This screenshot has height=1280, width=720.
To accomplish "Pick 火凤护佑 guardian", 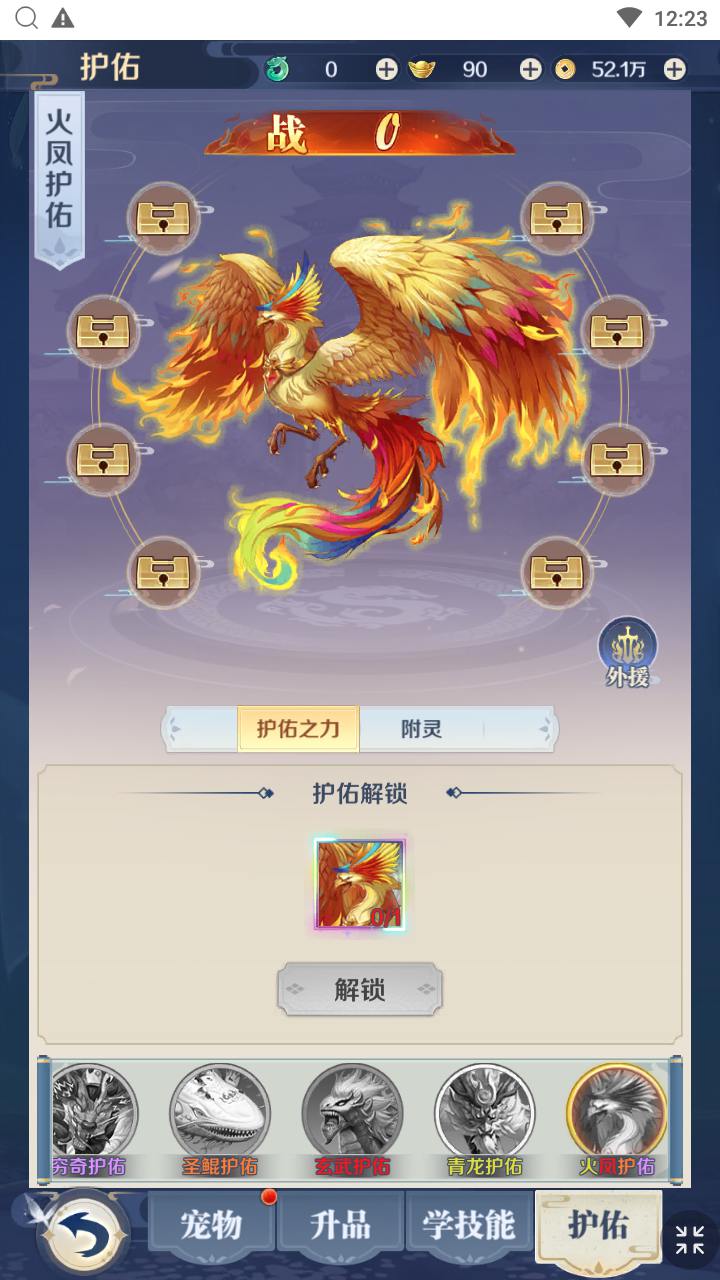I will pyautogui.click(x=616, y=1121).
